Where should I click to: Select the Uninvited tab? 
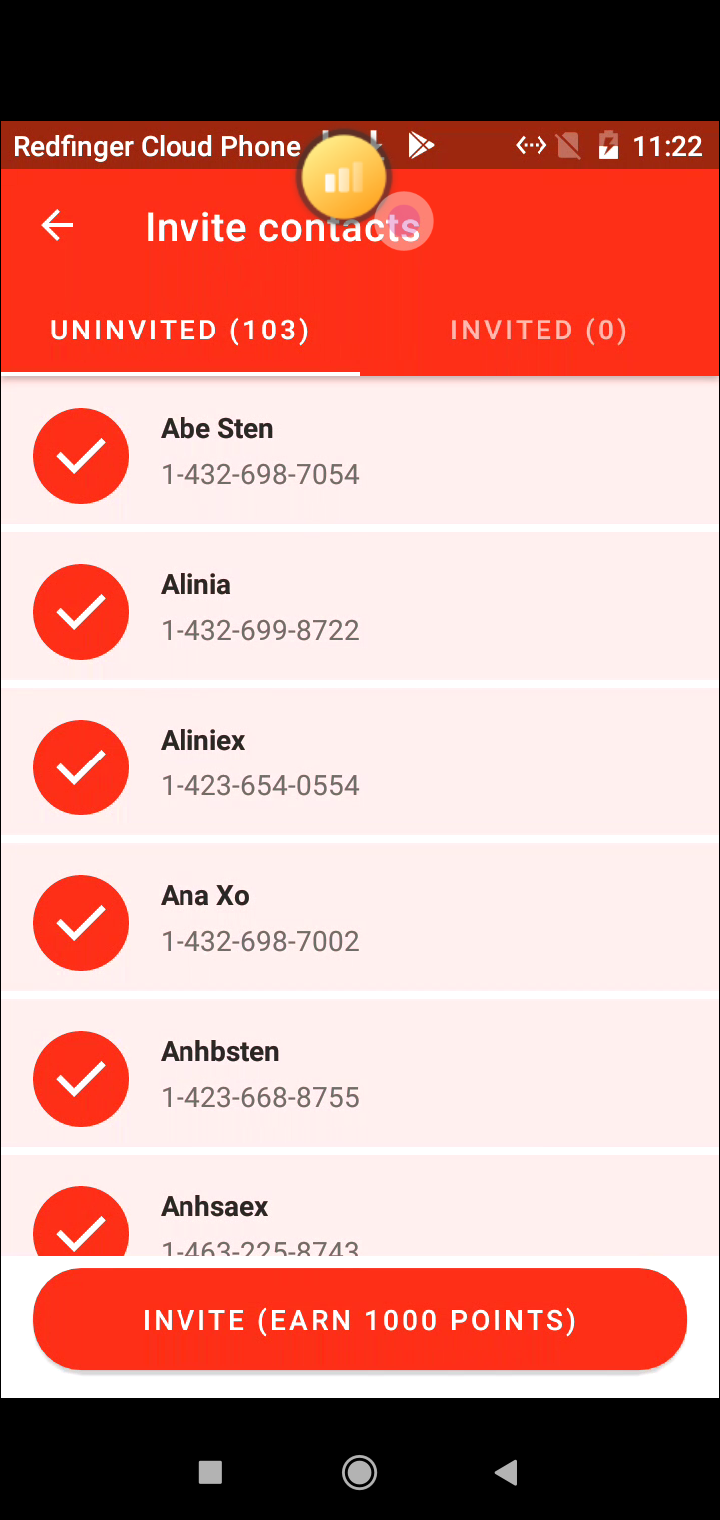coord(180,330)
